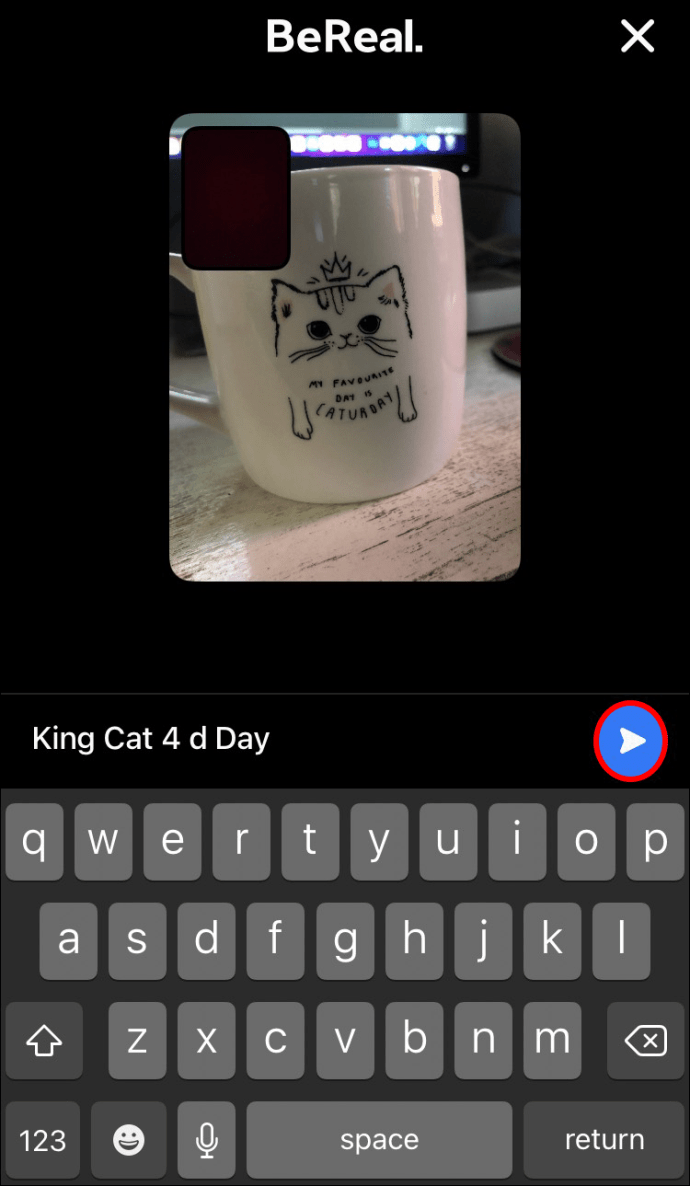This screenshot has width=690, height=1186.
Task: Close the BeReal caption screen
Action: 637,37
